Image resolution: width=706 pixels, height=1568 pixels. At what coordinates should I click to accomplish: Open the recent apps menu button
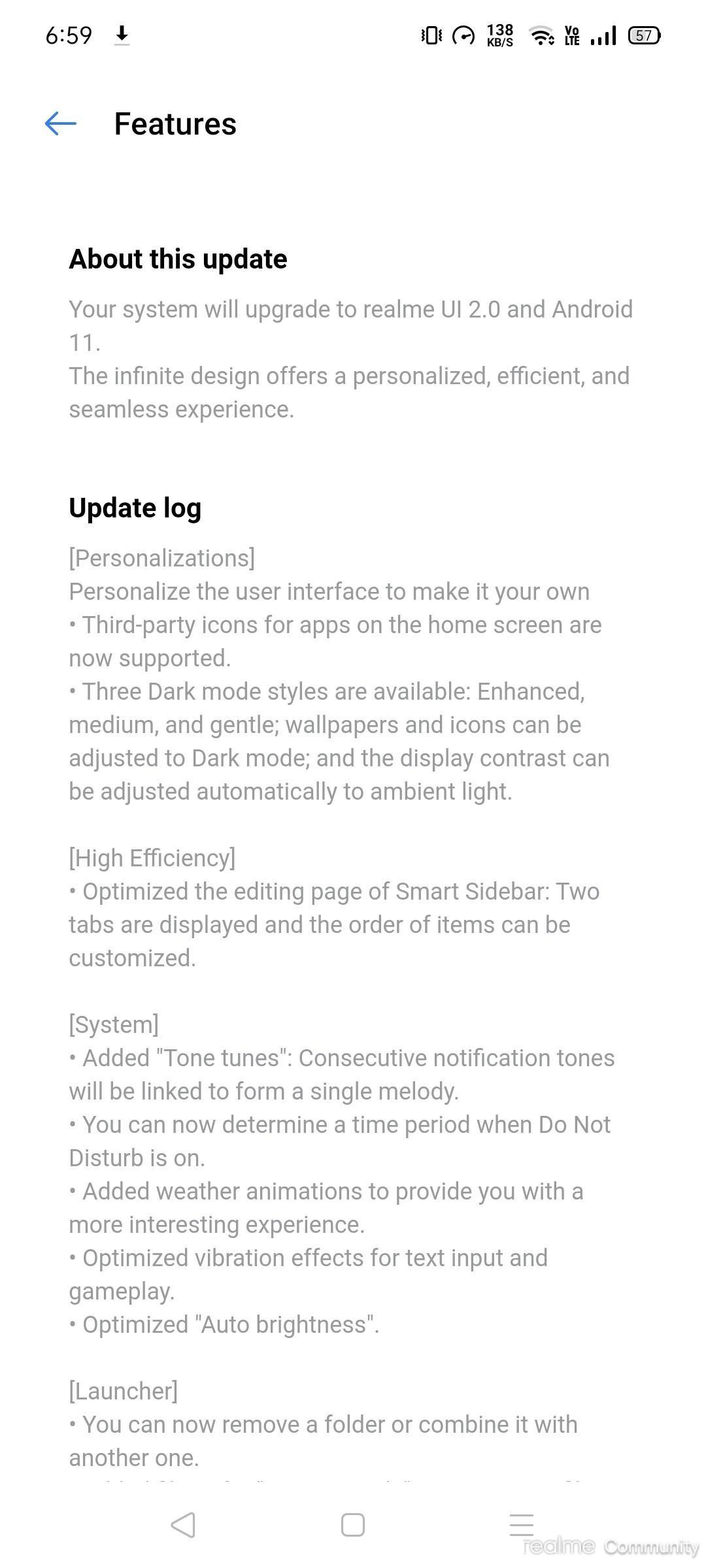point(522,1526)
